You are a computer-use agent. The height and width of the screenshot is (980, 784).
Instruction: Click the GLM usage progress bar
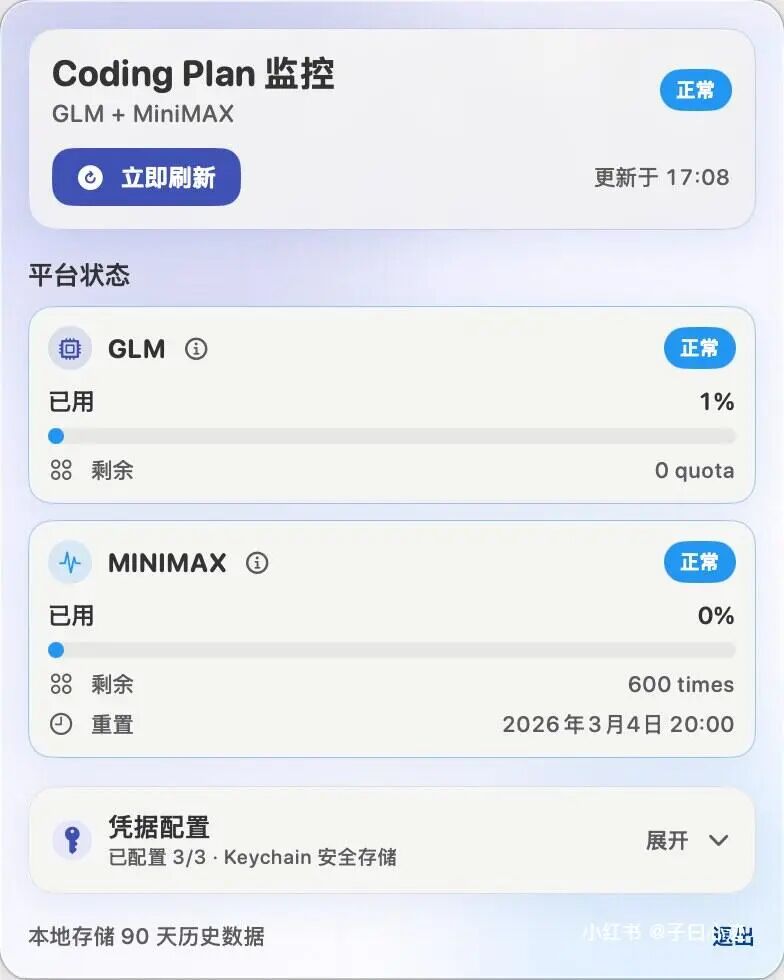pos(390,436)
